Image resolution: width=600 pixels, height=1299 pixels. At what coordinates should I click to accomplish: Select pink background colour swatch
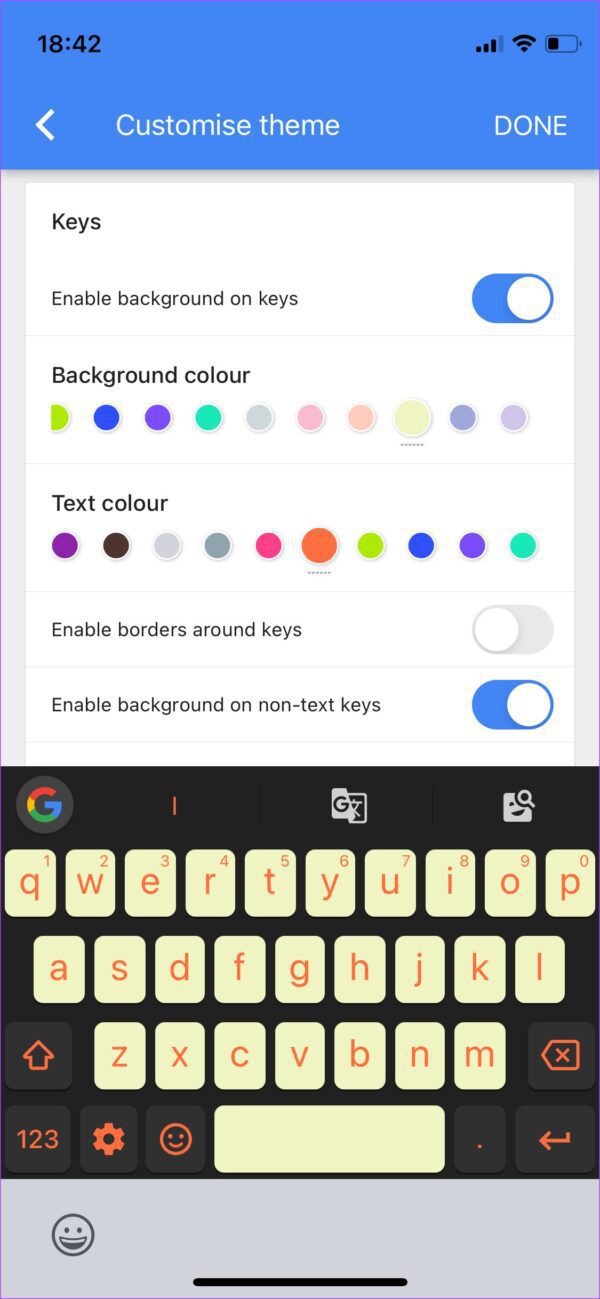pyautogui.click(x=310, y=418)
